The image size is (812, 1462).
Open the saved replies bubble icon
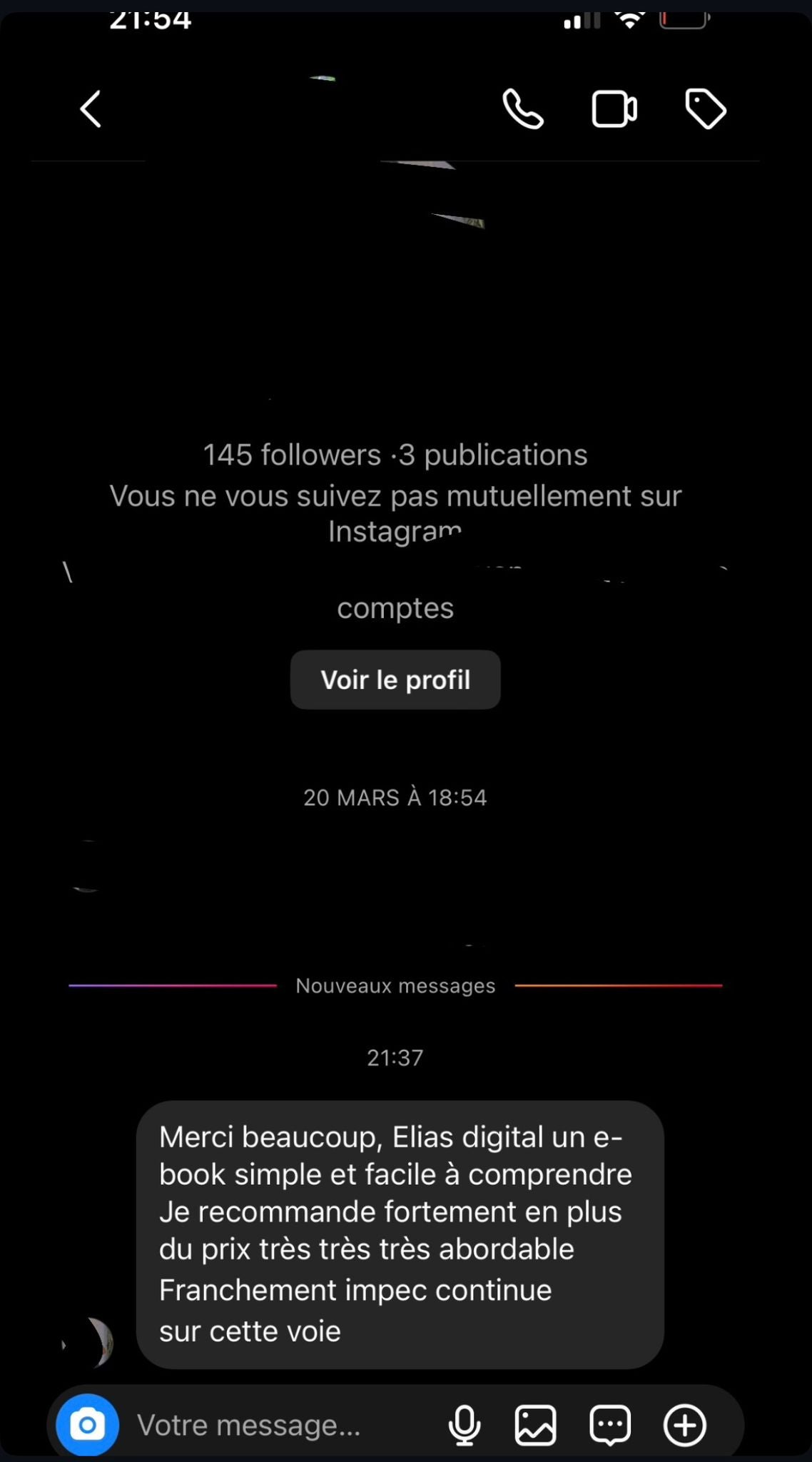[610, 1425]
